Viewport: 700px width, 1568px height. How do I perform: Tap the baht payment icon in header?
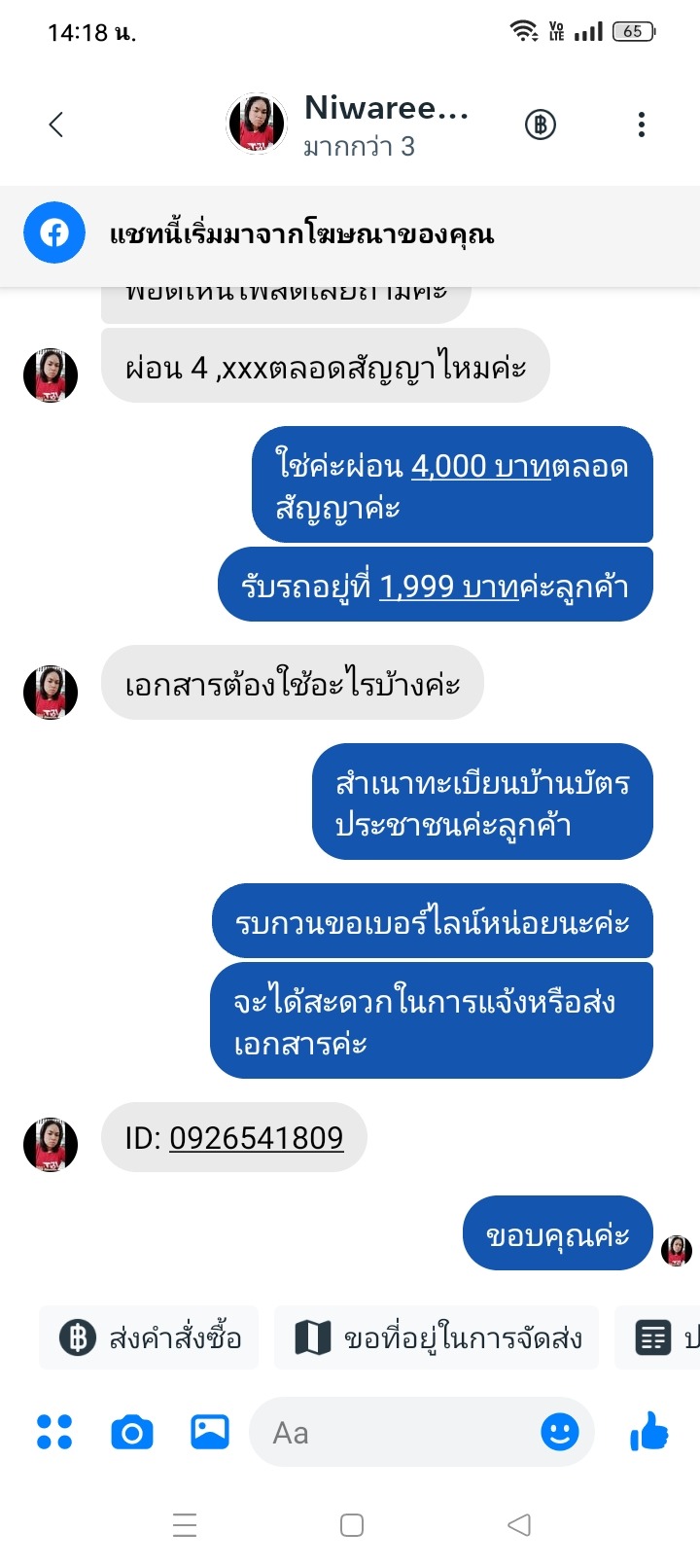[541, 125]
